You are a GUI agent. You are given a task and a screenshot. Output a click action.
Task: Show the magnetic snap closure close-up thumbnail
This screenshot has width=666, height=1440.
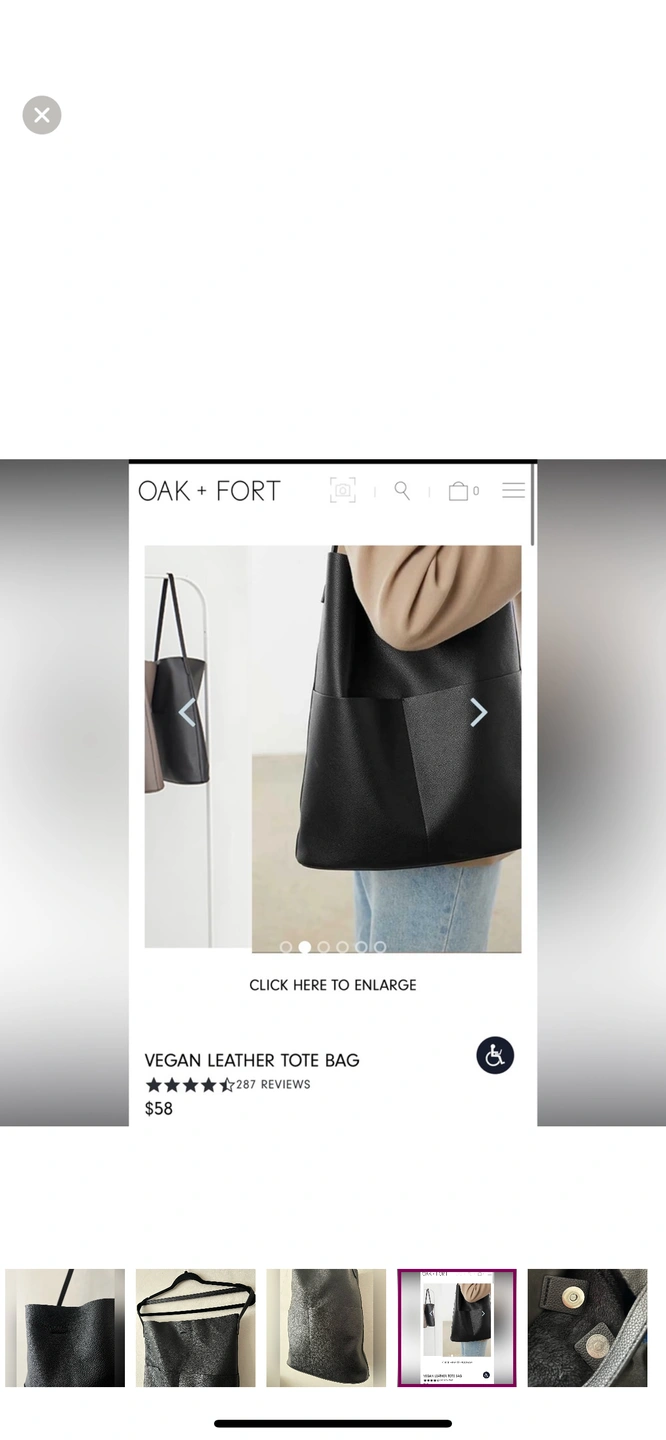587,1327
